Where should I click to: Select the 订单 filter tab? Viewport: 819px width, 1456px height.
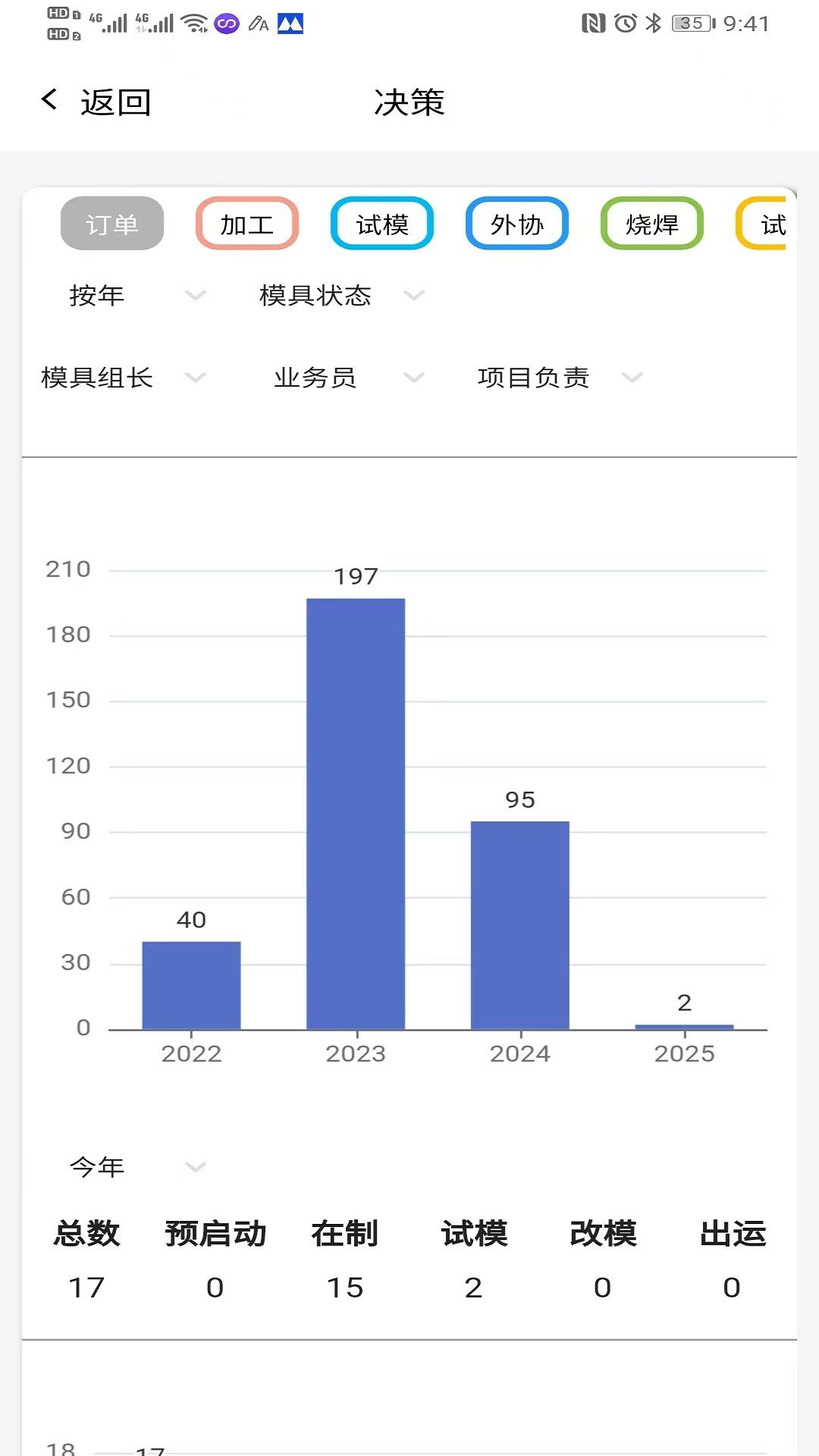click(x=111, y=223)
